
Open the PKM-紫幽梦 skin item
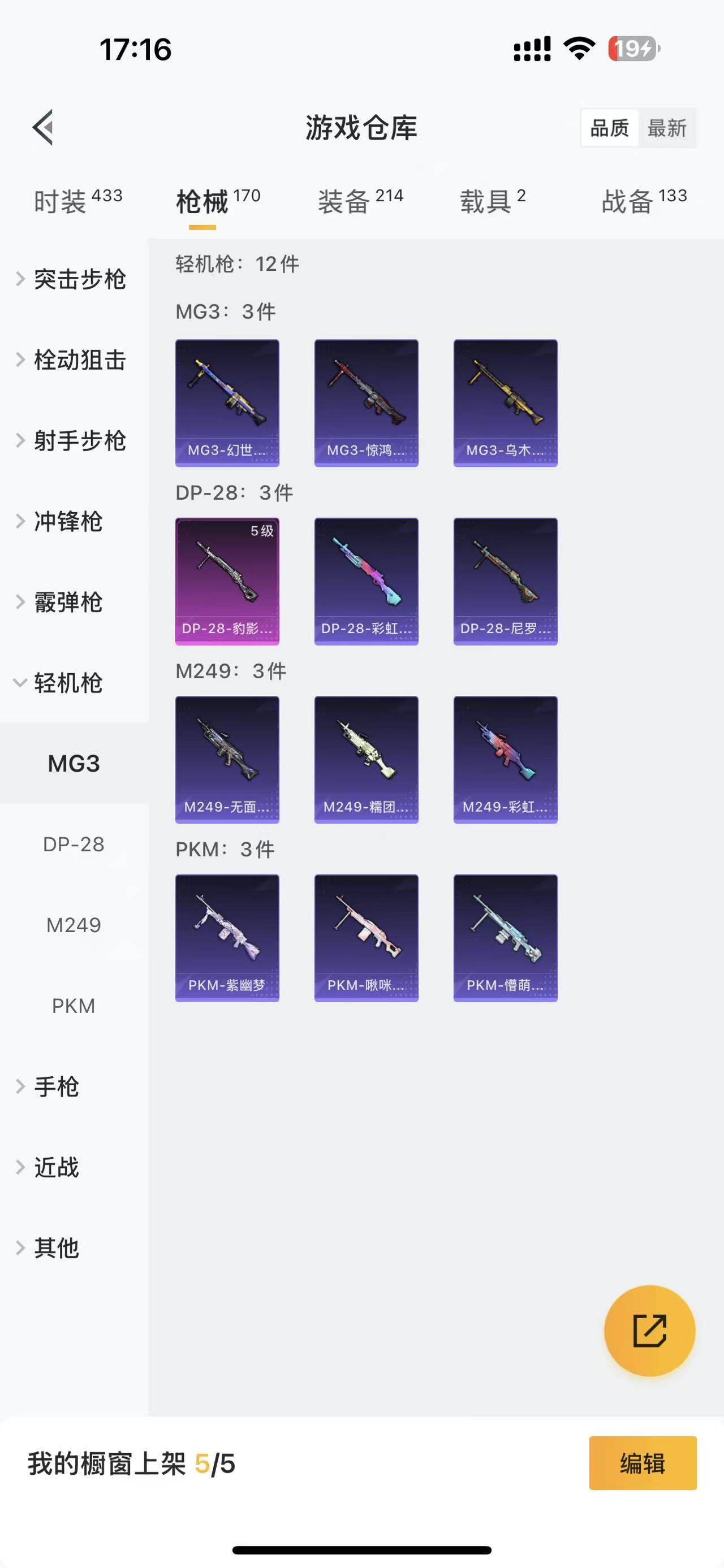point(227,938)
